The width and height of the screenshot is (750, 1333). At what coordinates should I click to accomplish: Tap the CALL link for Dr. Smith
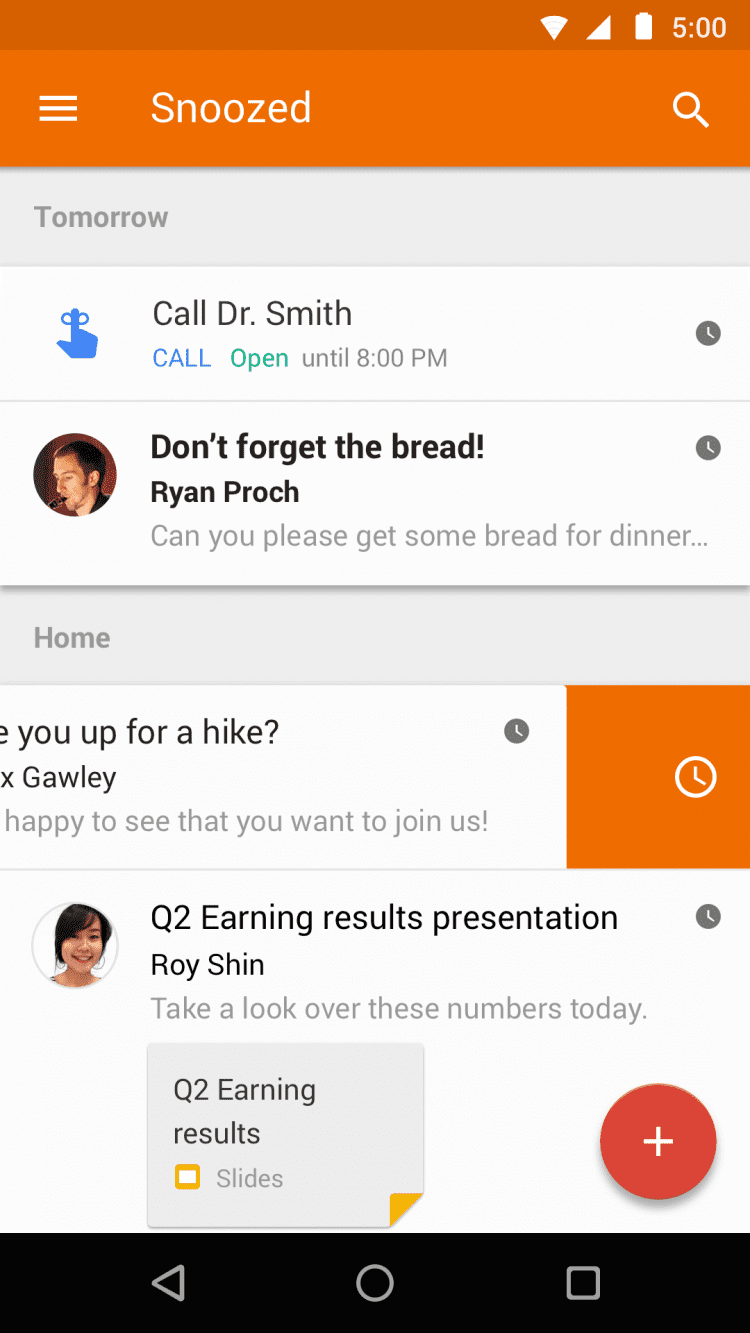(x=182, y=358)
